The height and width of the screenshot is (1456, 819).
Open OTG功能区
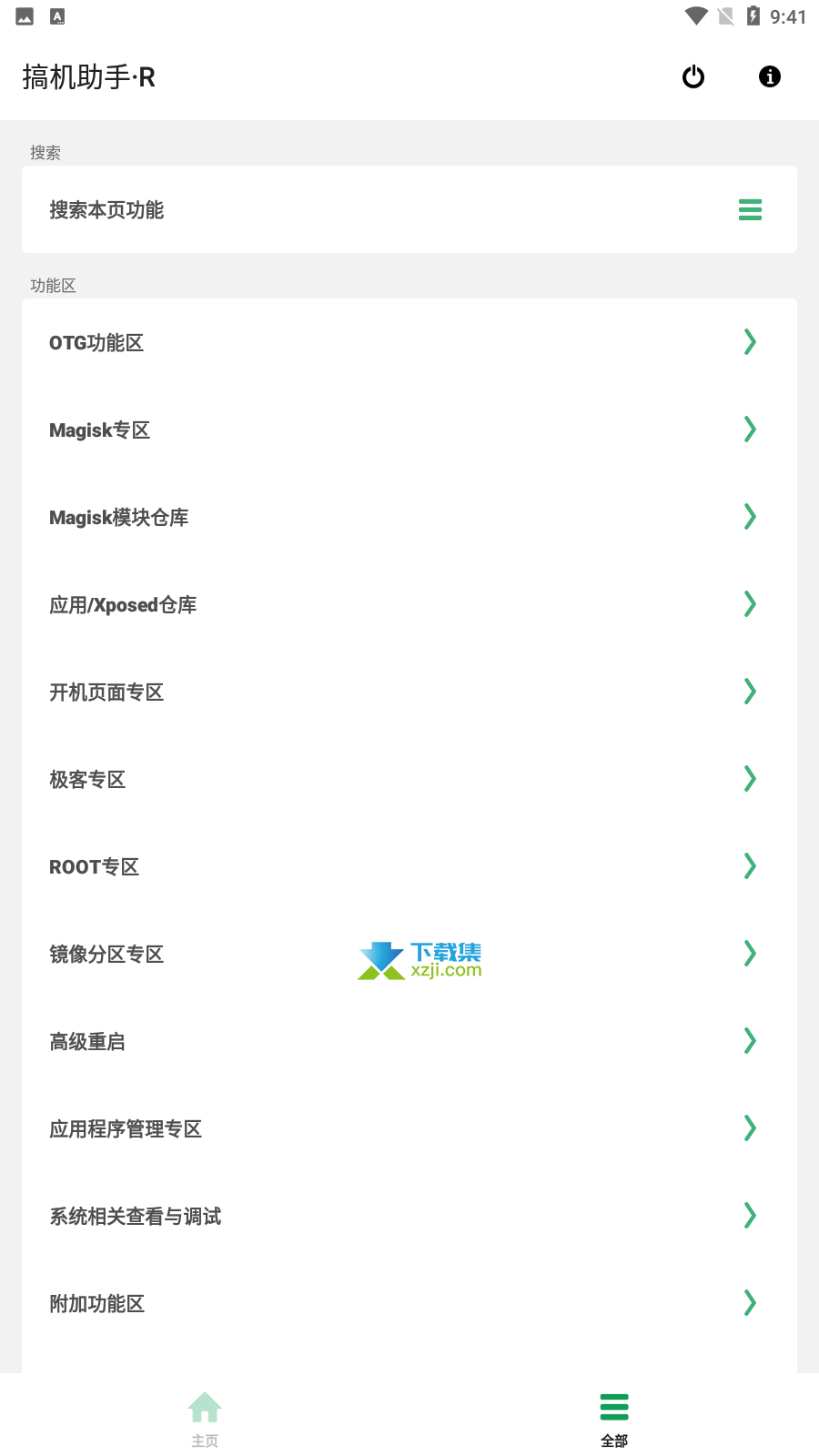409,342
